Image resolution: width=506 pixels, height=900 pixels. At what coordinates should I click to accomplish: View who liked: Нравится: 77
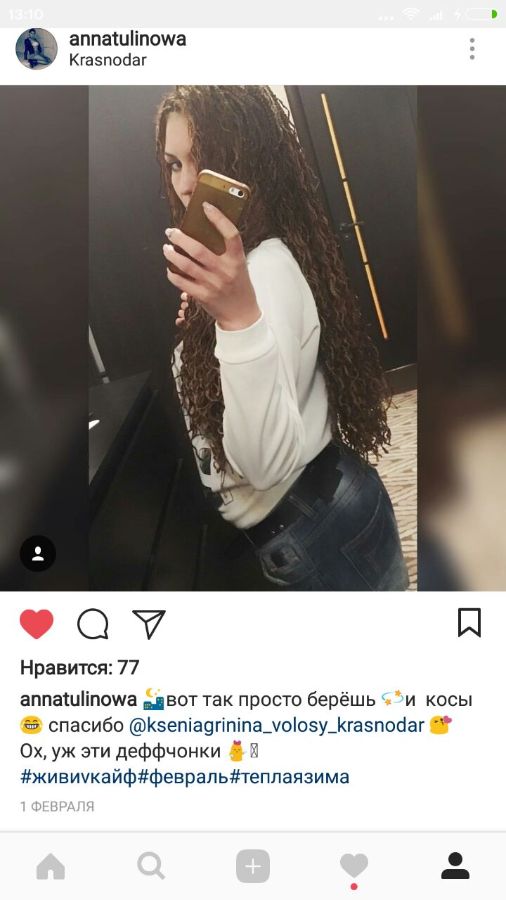click(80, 668)
